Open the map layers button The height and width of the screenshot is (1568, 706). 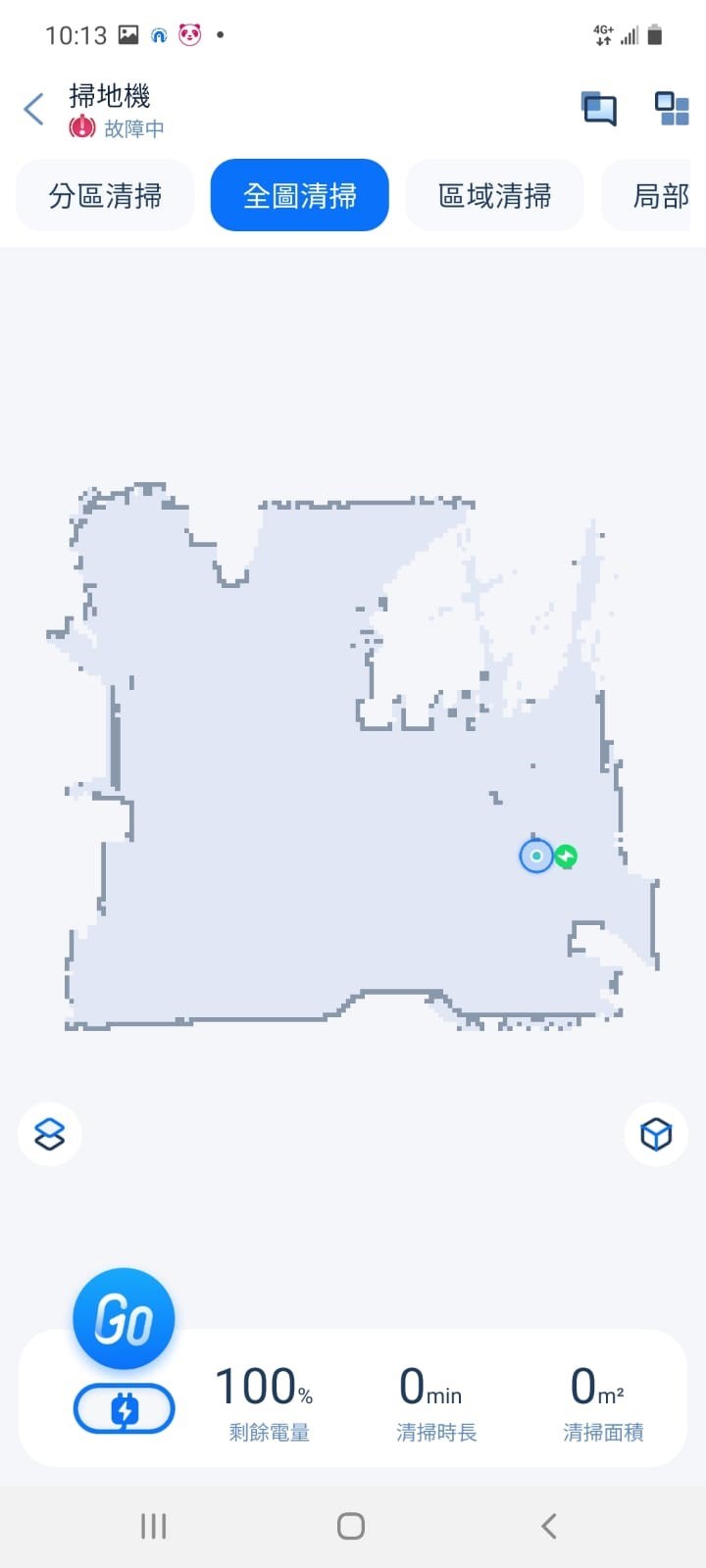pyautogui.click(x=50, y=1134)
